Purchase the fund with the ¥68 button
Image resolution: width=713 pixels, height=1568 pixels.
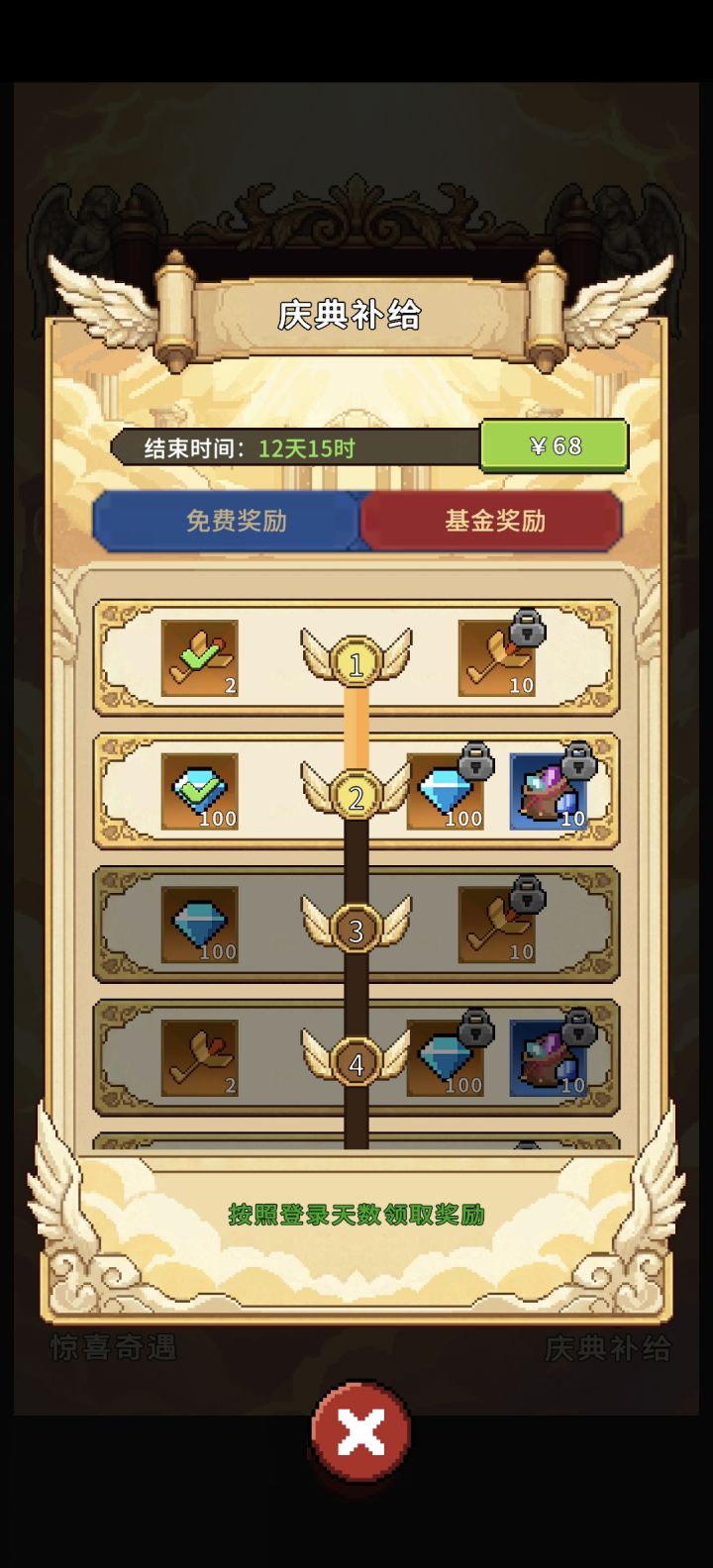click(x=555, y=446)
